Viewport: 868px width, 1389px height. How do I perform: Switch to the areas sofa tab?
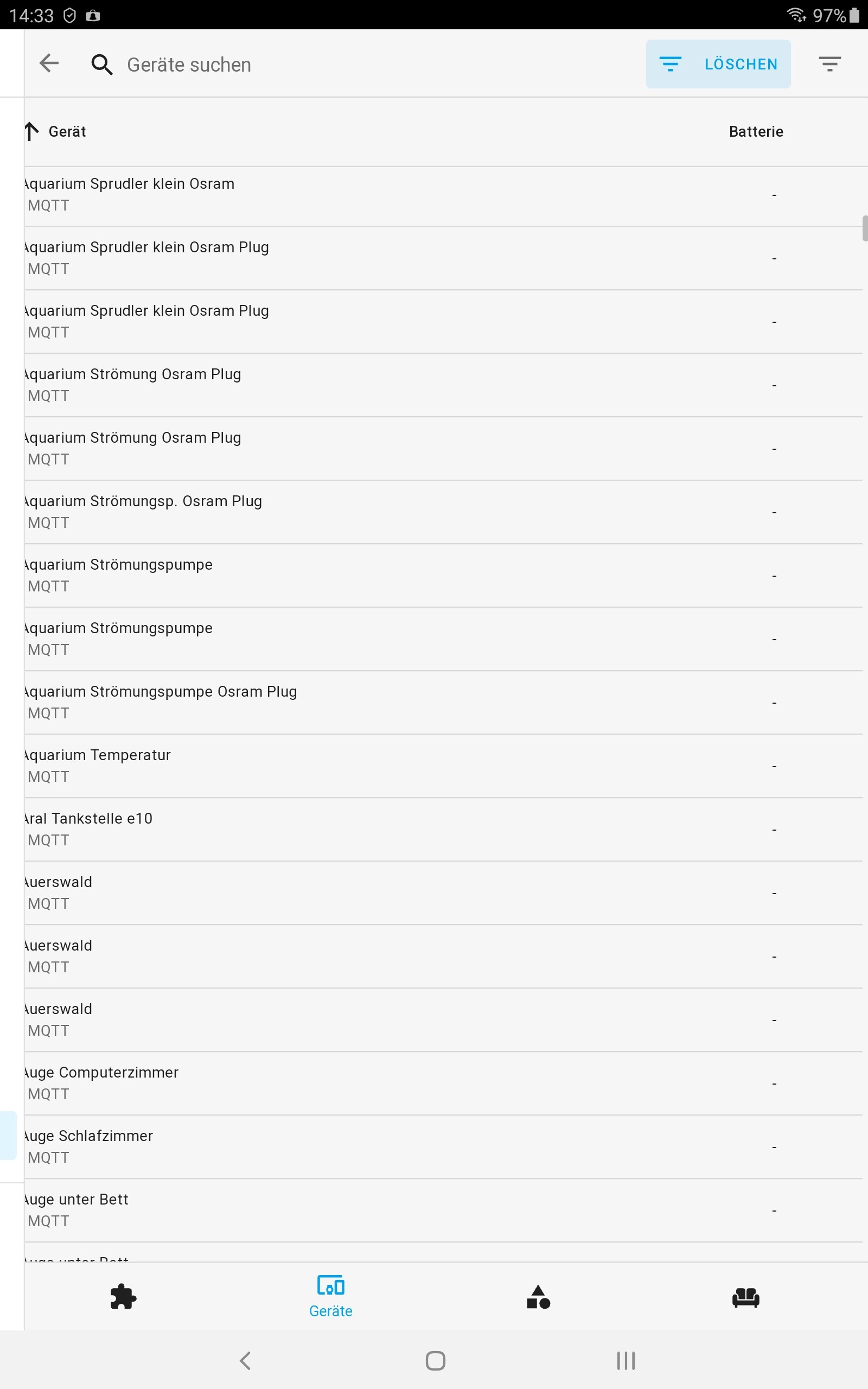[x=745, y=1297]
